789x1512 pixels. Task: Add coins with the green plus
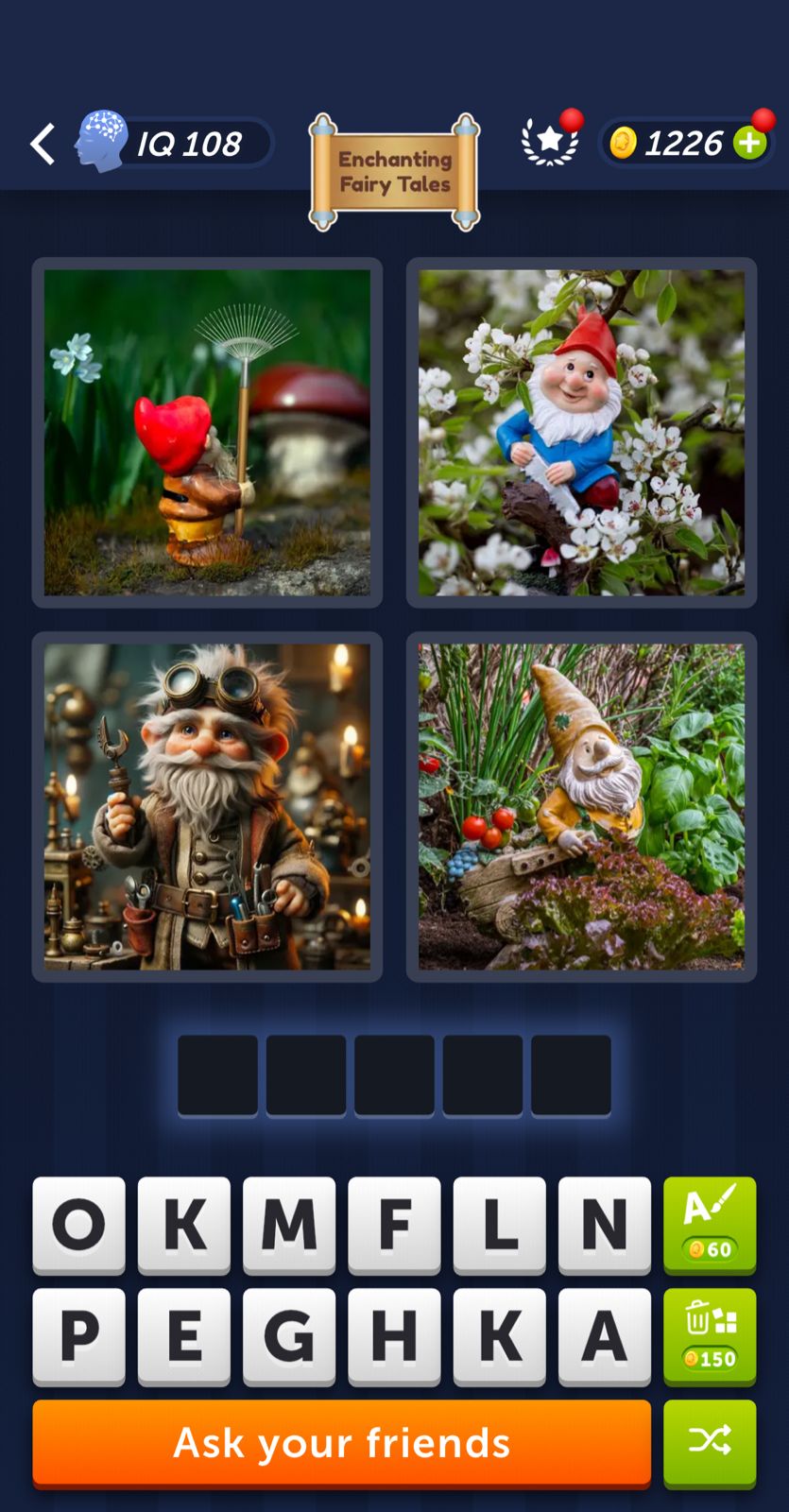[750, 143]
